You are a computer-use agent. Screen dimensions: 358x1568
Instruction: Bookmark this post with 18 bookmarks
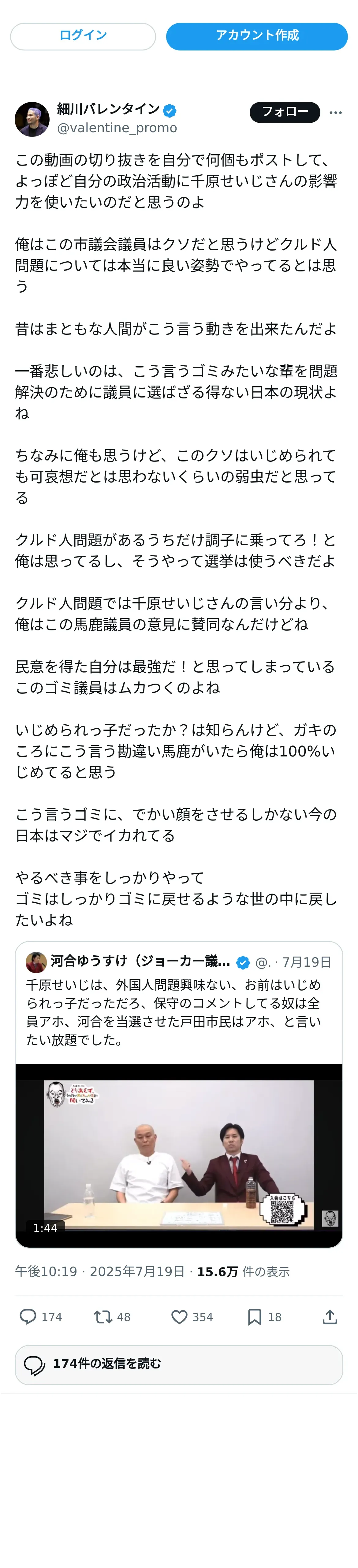tap(264, 1316)
